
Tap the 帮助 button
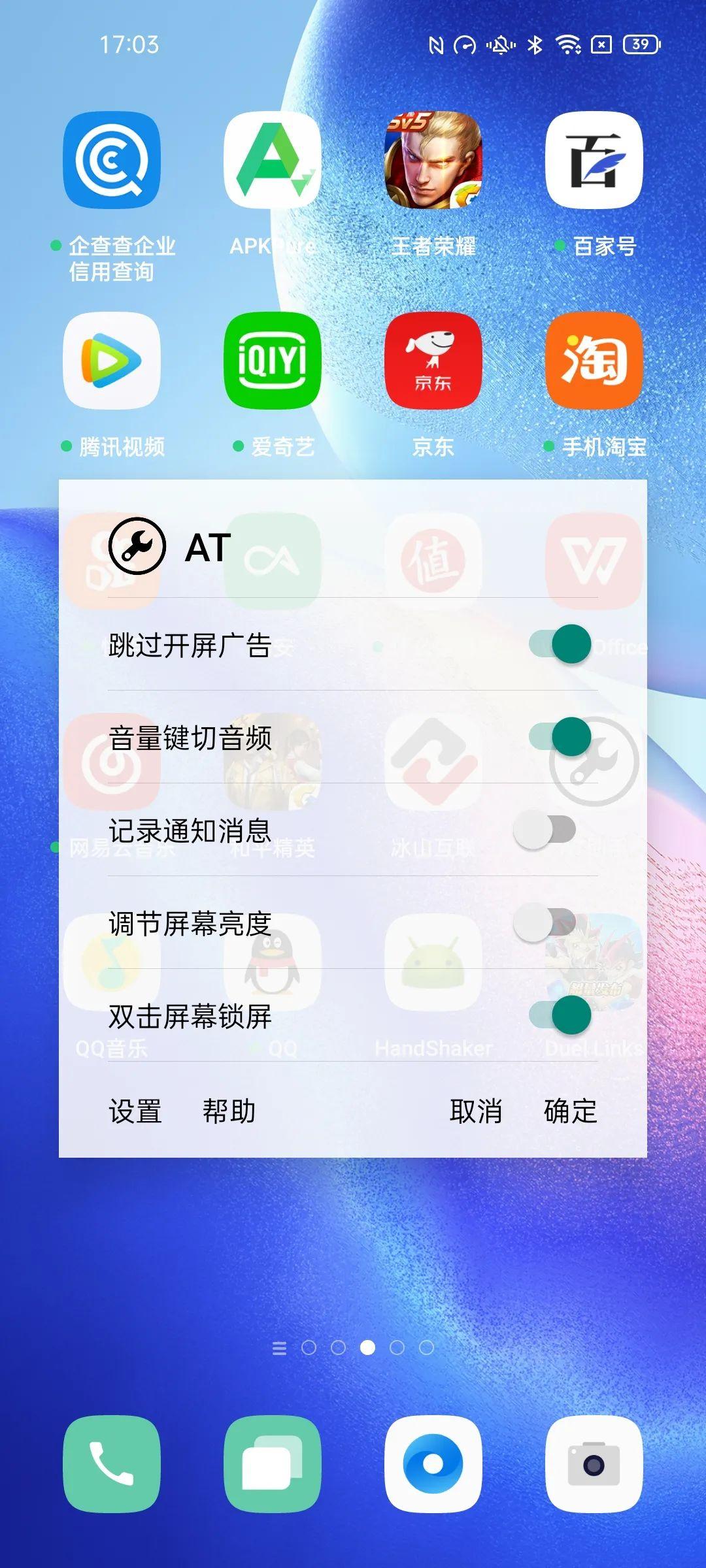(x=229, y=1111)
